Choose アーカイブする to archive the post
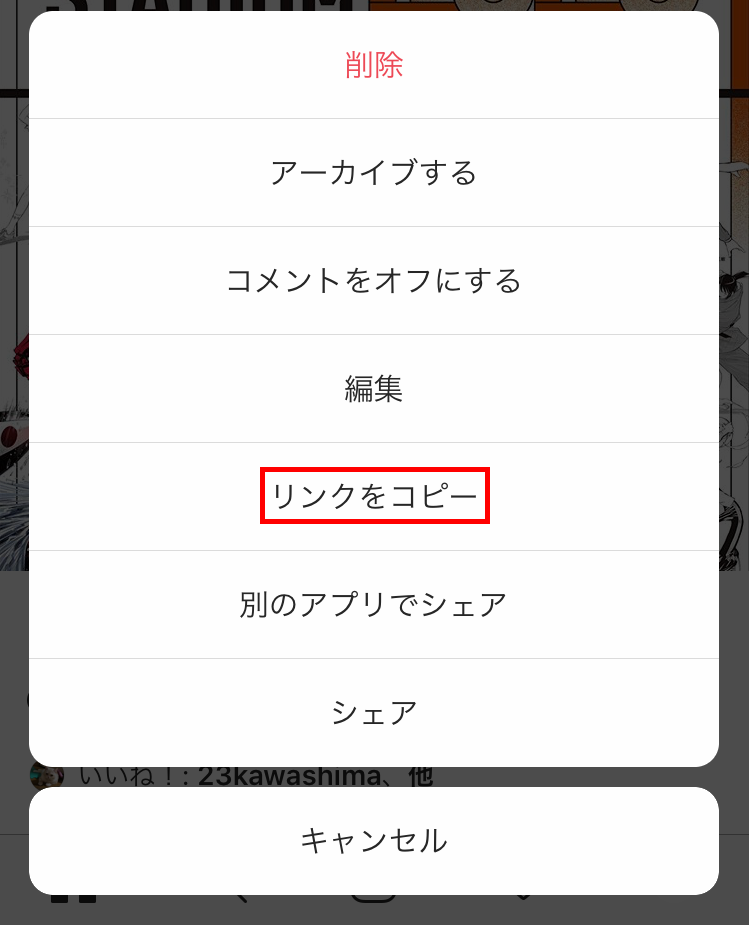 [x=374, y=171]
